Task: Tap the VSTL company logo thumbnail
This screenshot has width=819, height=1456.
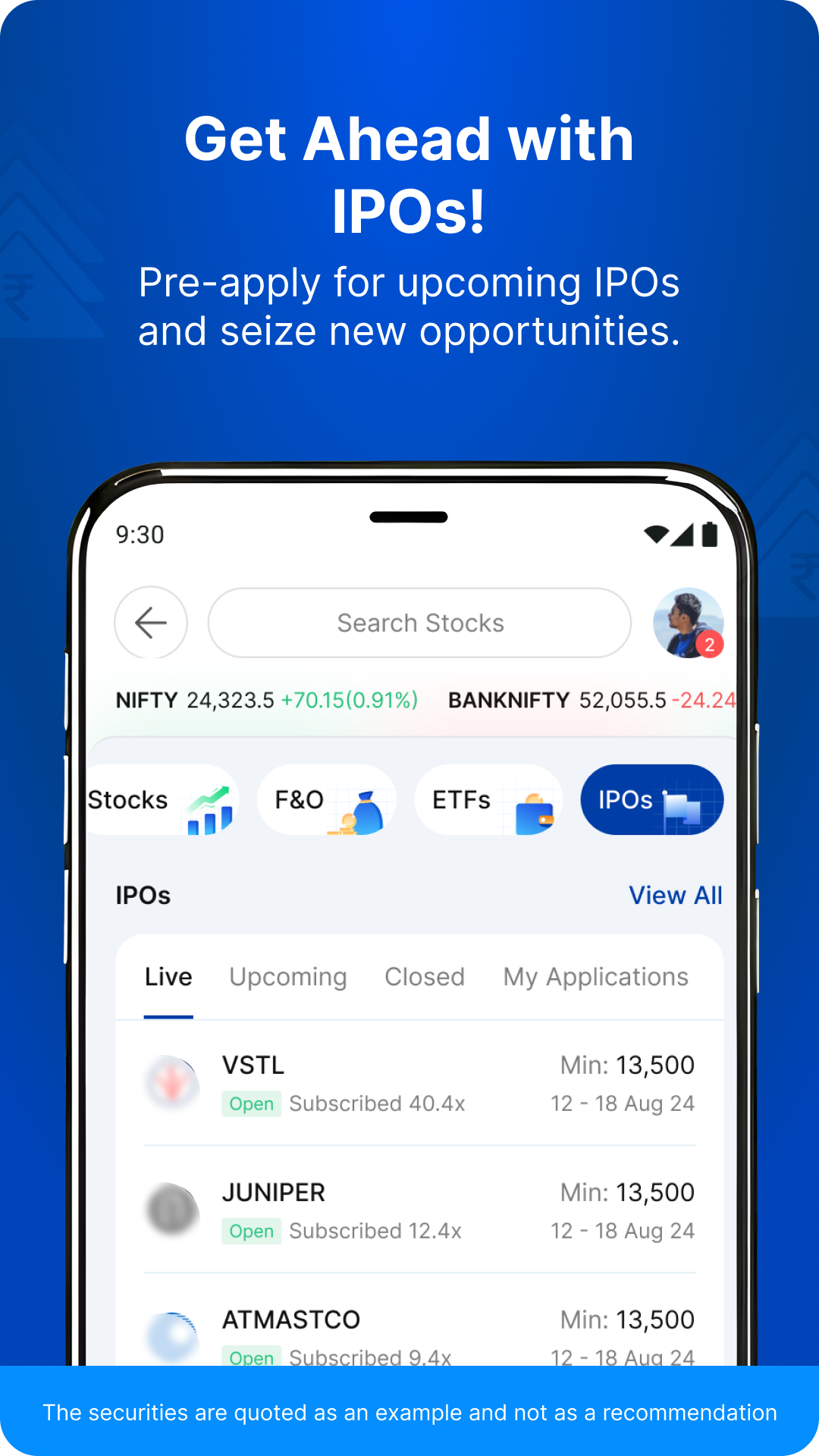Action: [172, 1082]
